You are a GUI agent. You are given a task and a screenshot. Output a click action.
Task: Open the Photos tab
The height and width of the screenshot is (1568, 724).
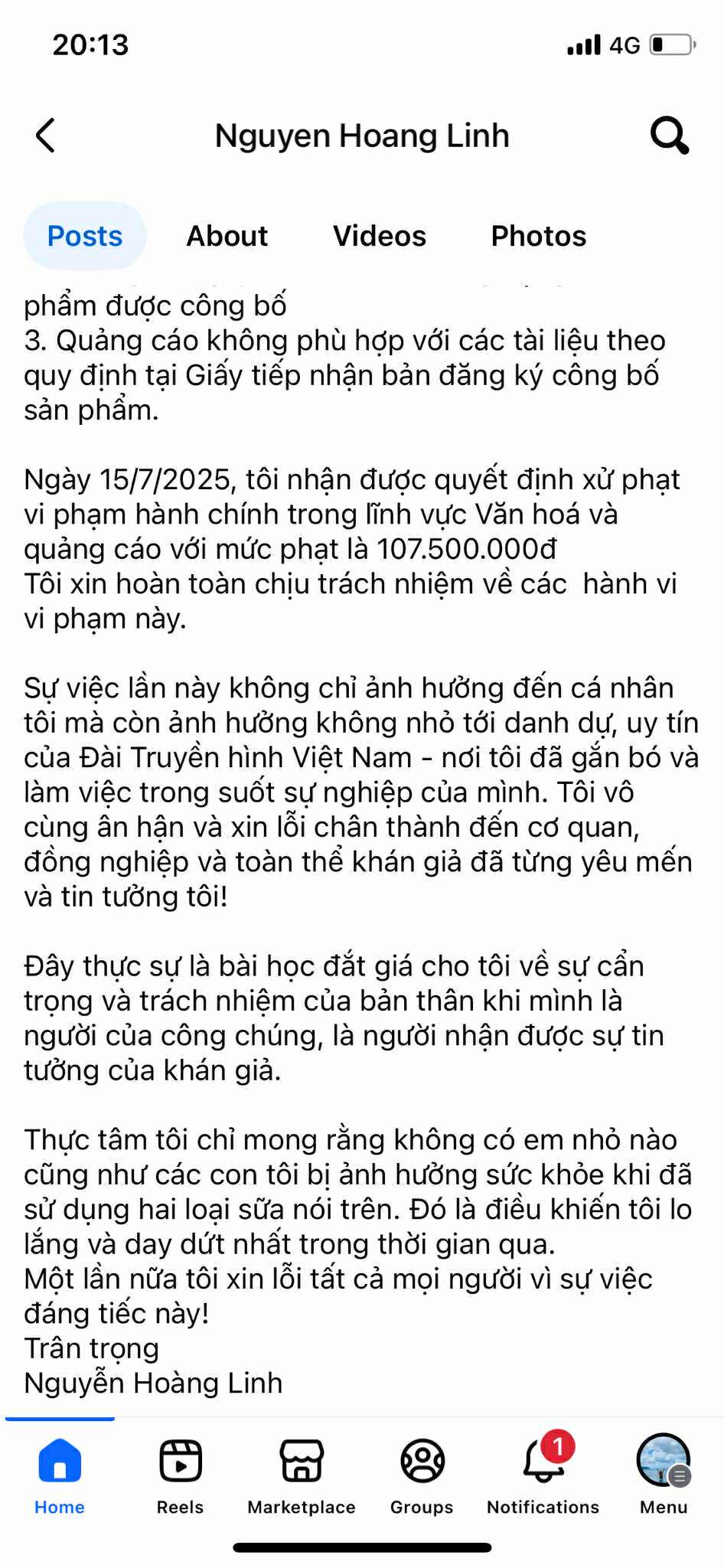tap(540, 236)
